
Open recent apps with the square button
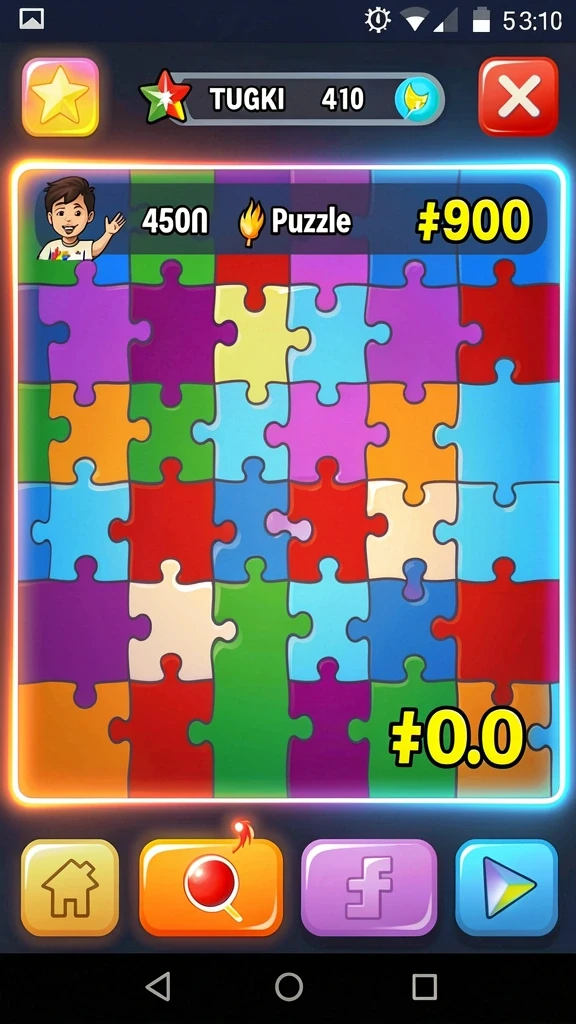[424, 987]
